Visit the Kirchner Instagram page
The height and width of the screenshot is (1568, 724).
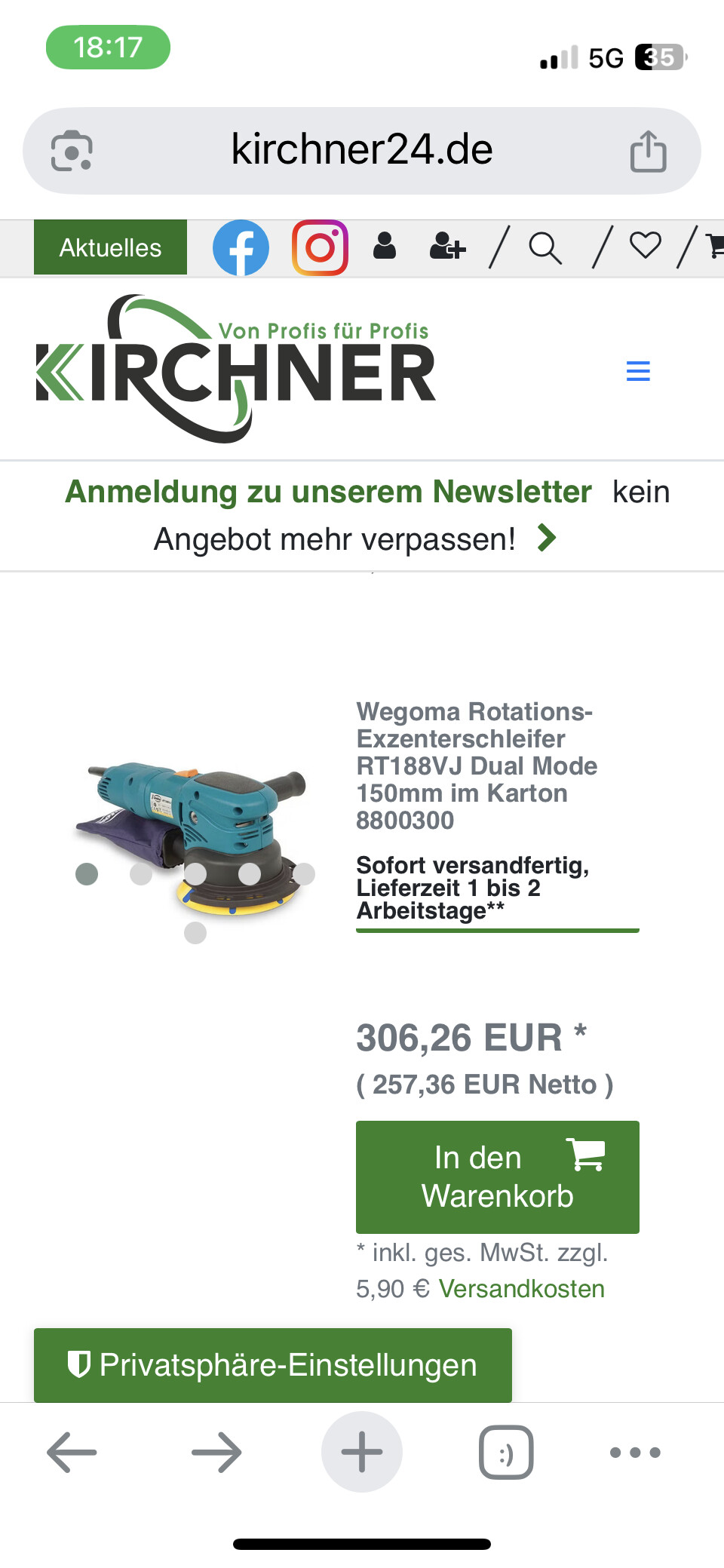point(320,247)
